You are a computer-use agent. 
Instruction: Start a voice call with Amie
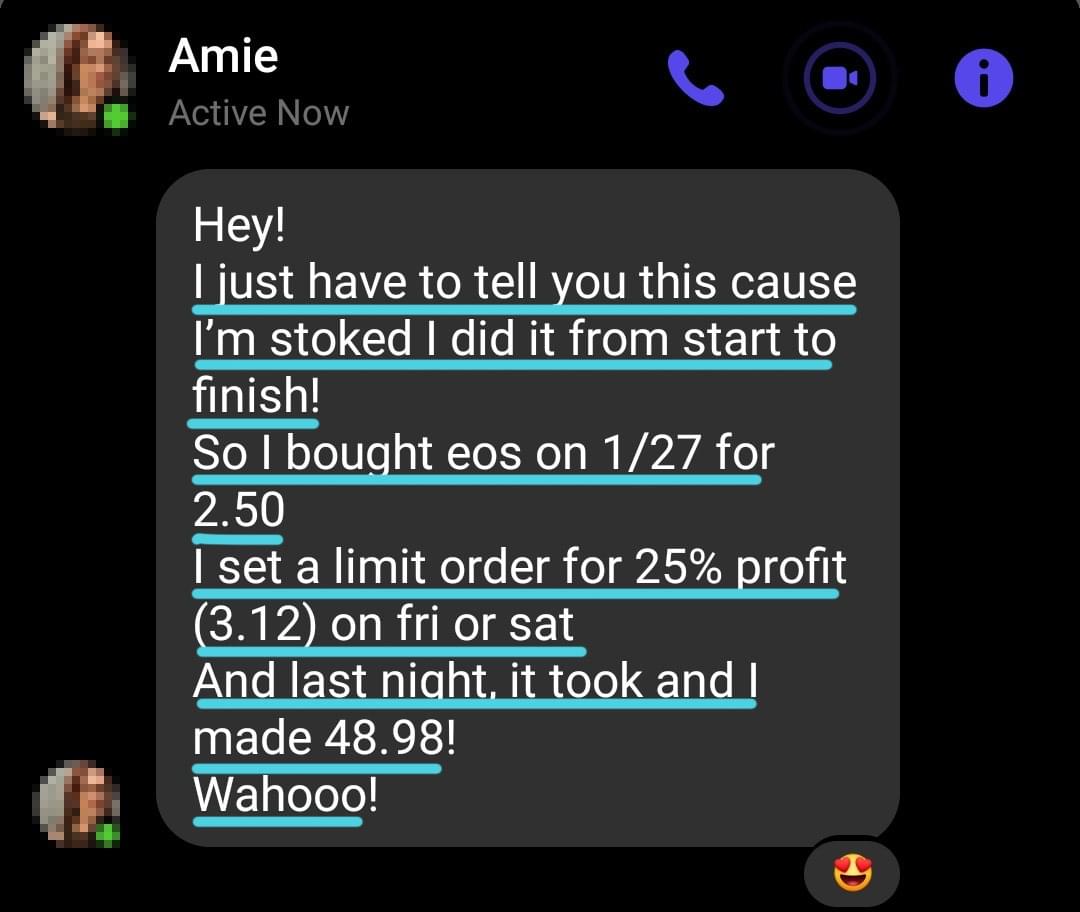coord(696,79)
